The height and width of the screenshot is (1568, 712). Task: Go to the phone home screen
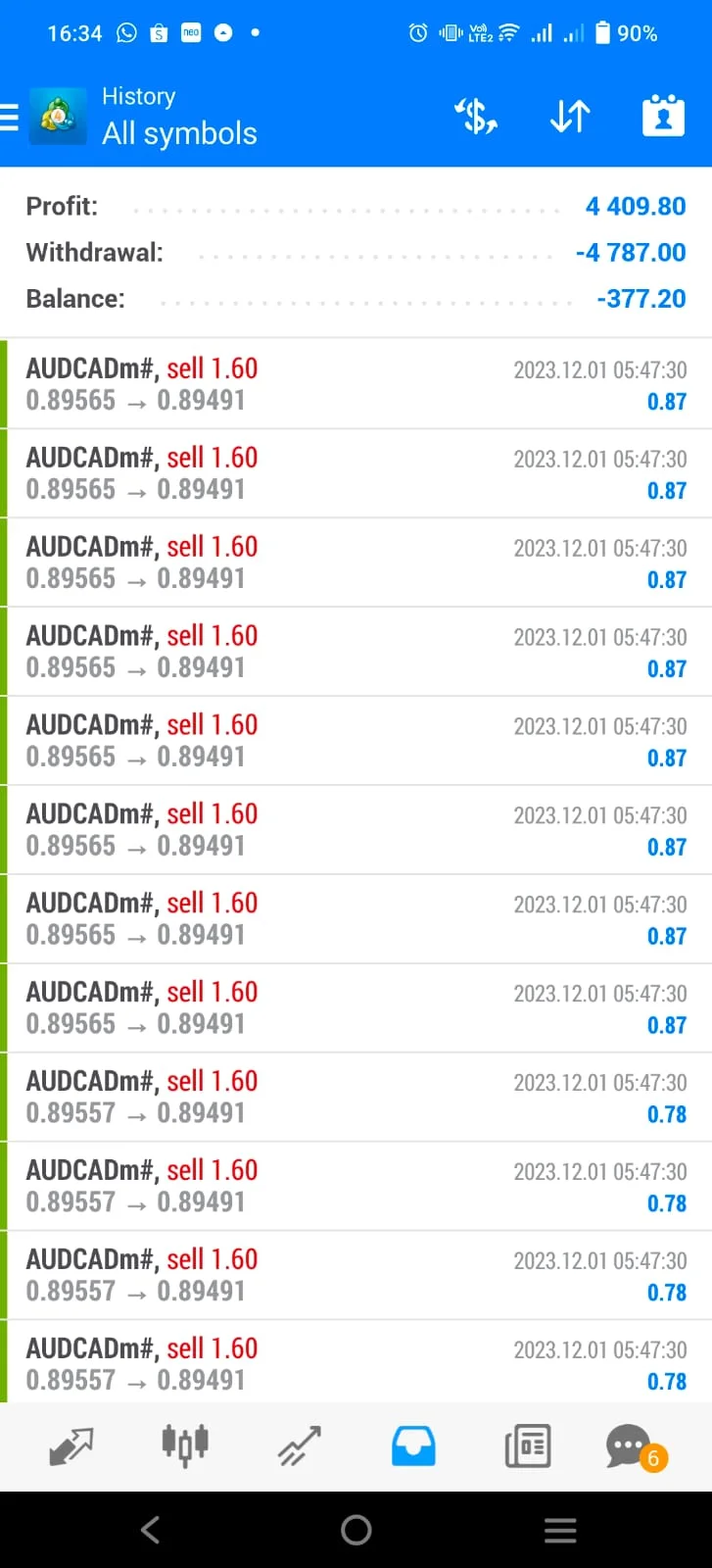[356, 1530]
